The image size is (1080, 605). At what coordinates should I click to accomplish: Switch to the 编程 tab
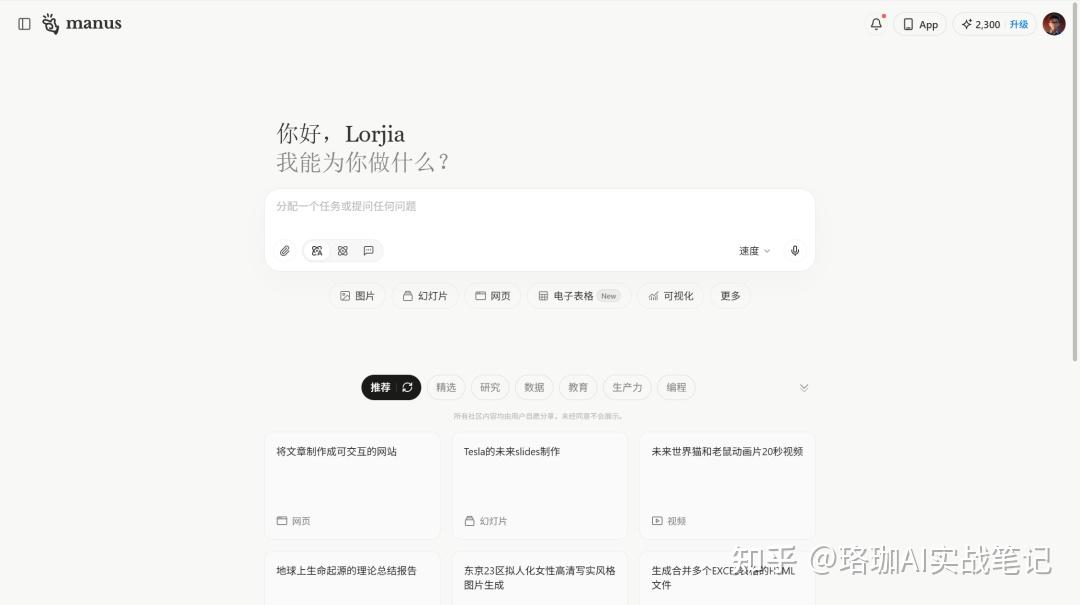click(677, 387)
